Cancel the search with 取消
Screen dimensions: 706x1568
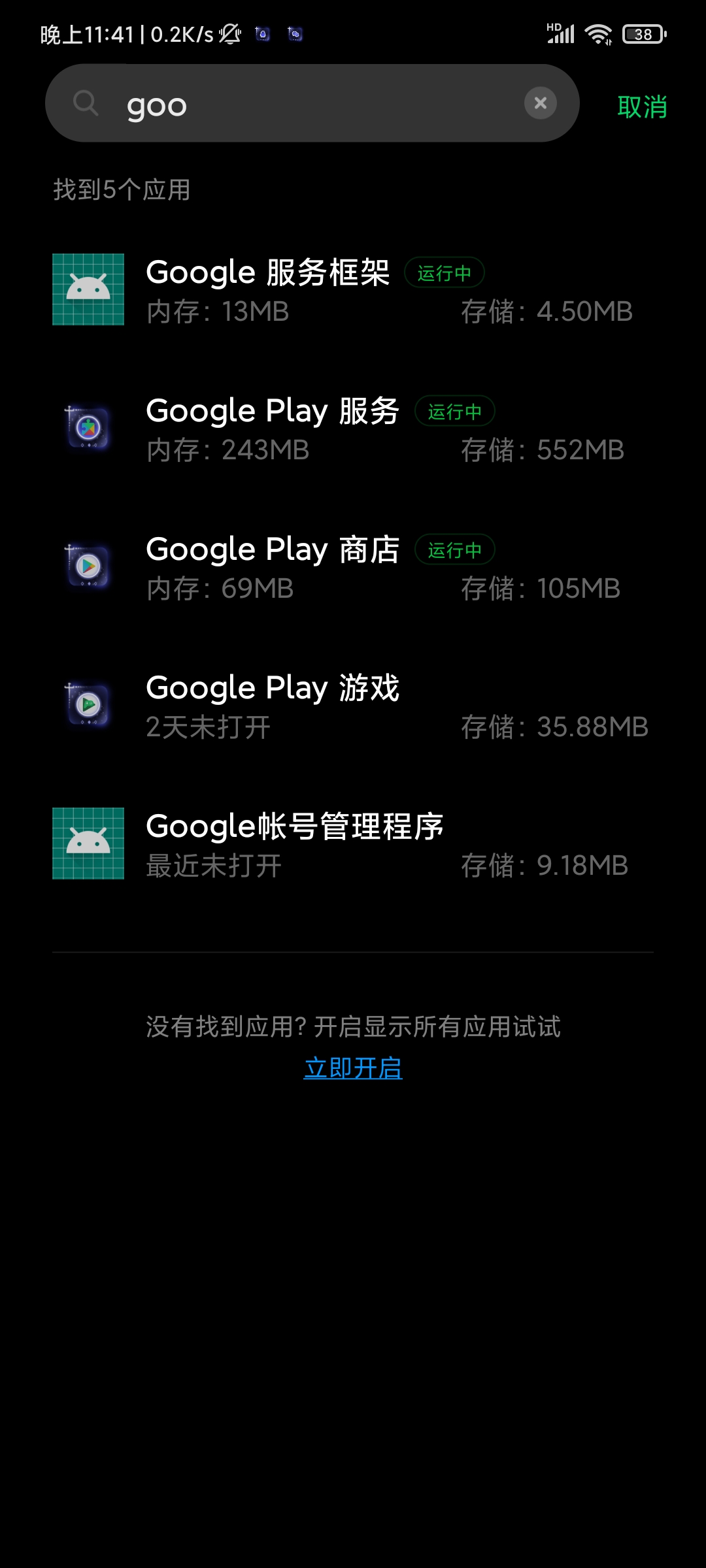(642, 106)
